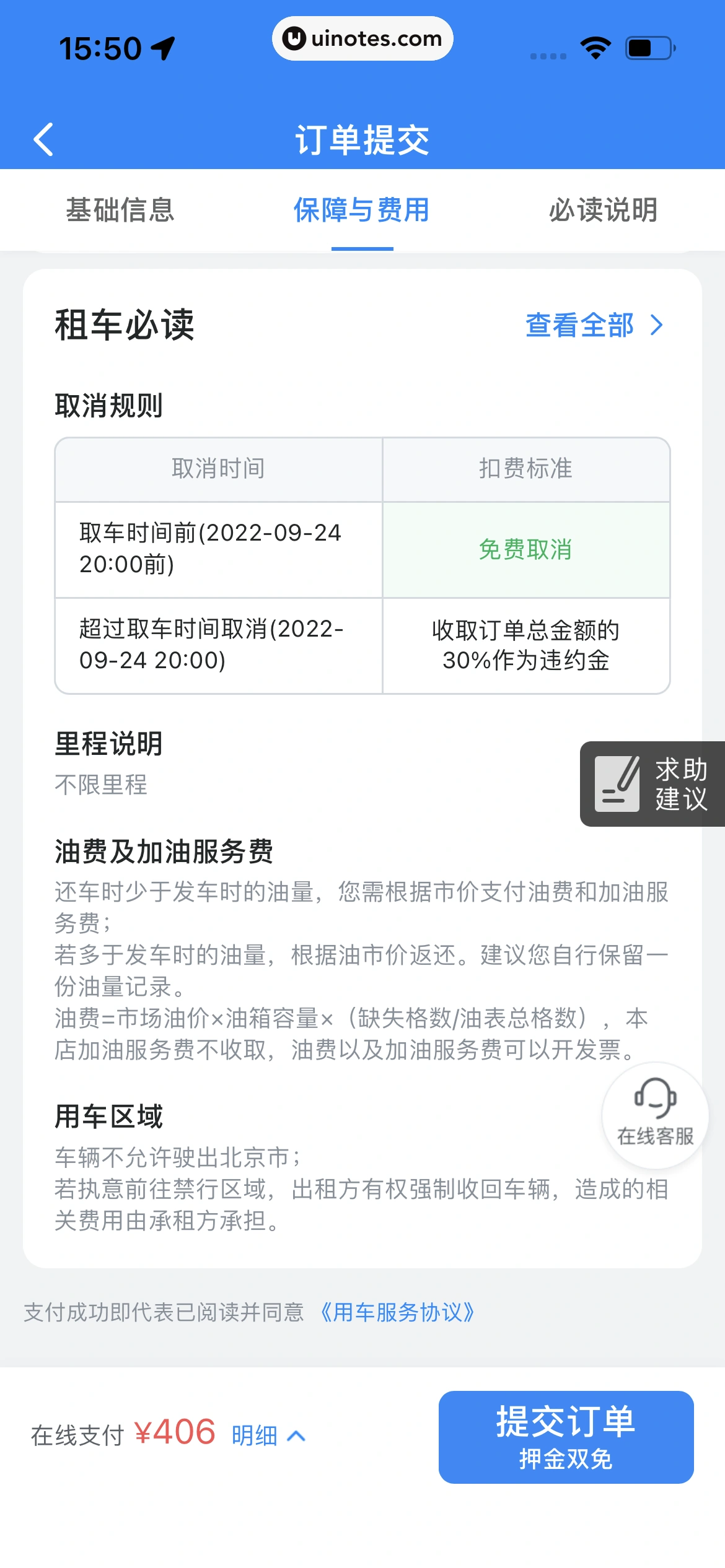The height and width of the screenshot is (1568, 725).
Task: Open the 保障与费用 tab
Action: pyautogui.click(x=362, y=211)
